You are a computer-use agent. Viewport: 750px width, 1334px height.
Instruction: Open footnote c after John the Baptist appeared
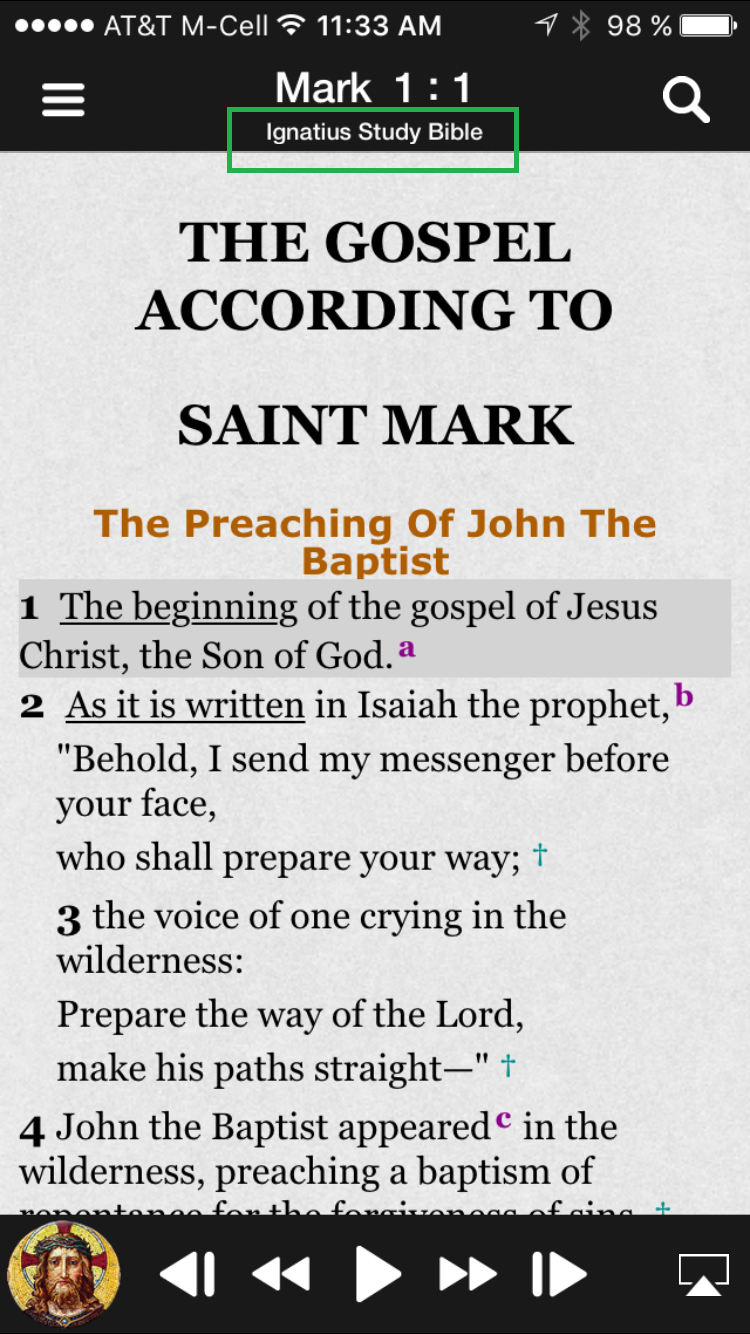tap(503, 1118)
